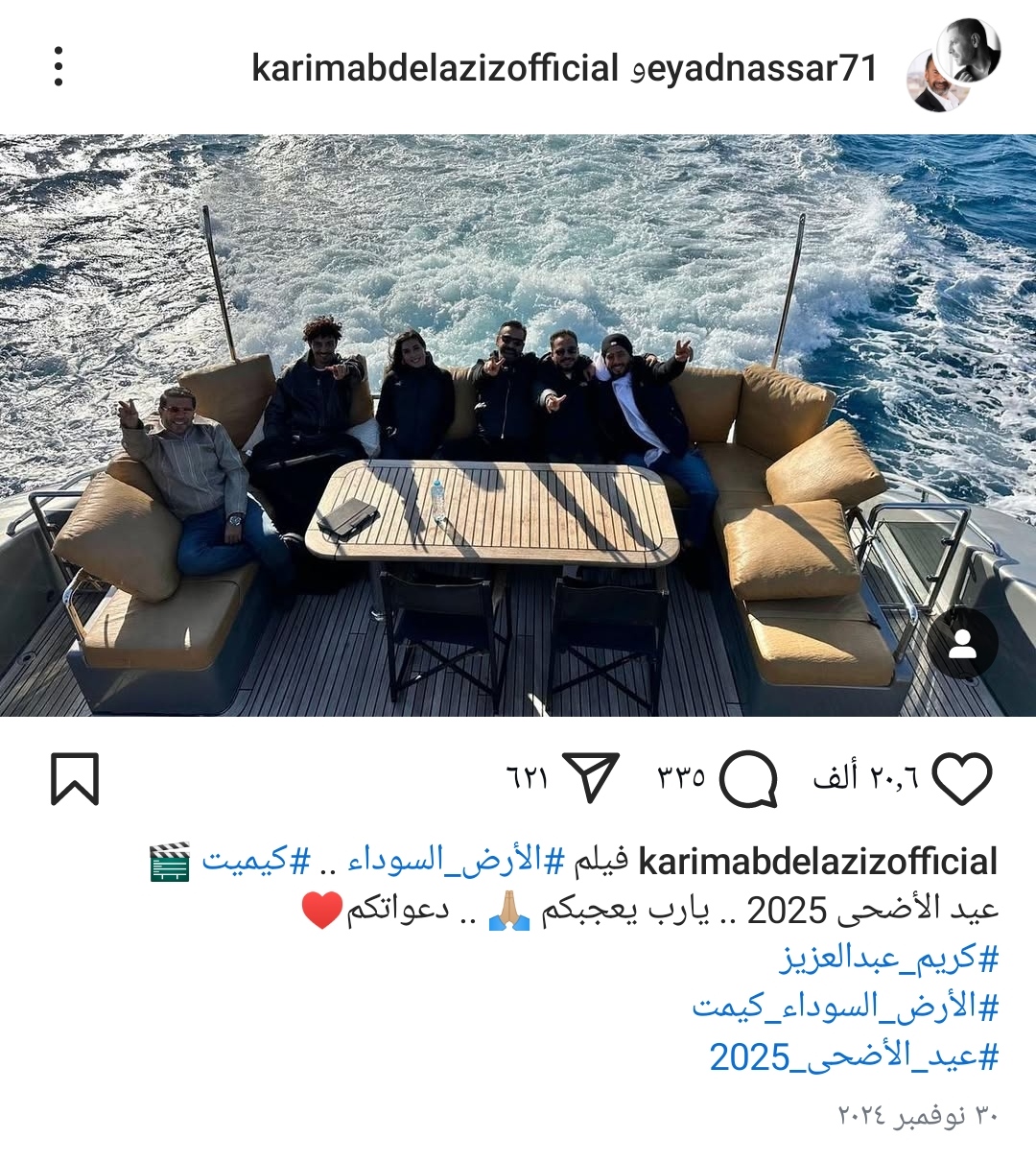
Task: Open the post's three-dot options menu
Action: pyautogui.click(x=59, y=67)
